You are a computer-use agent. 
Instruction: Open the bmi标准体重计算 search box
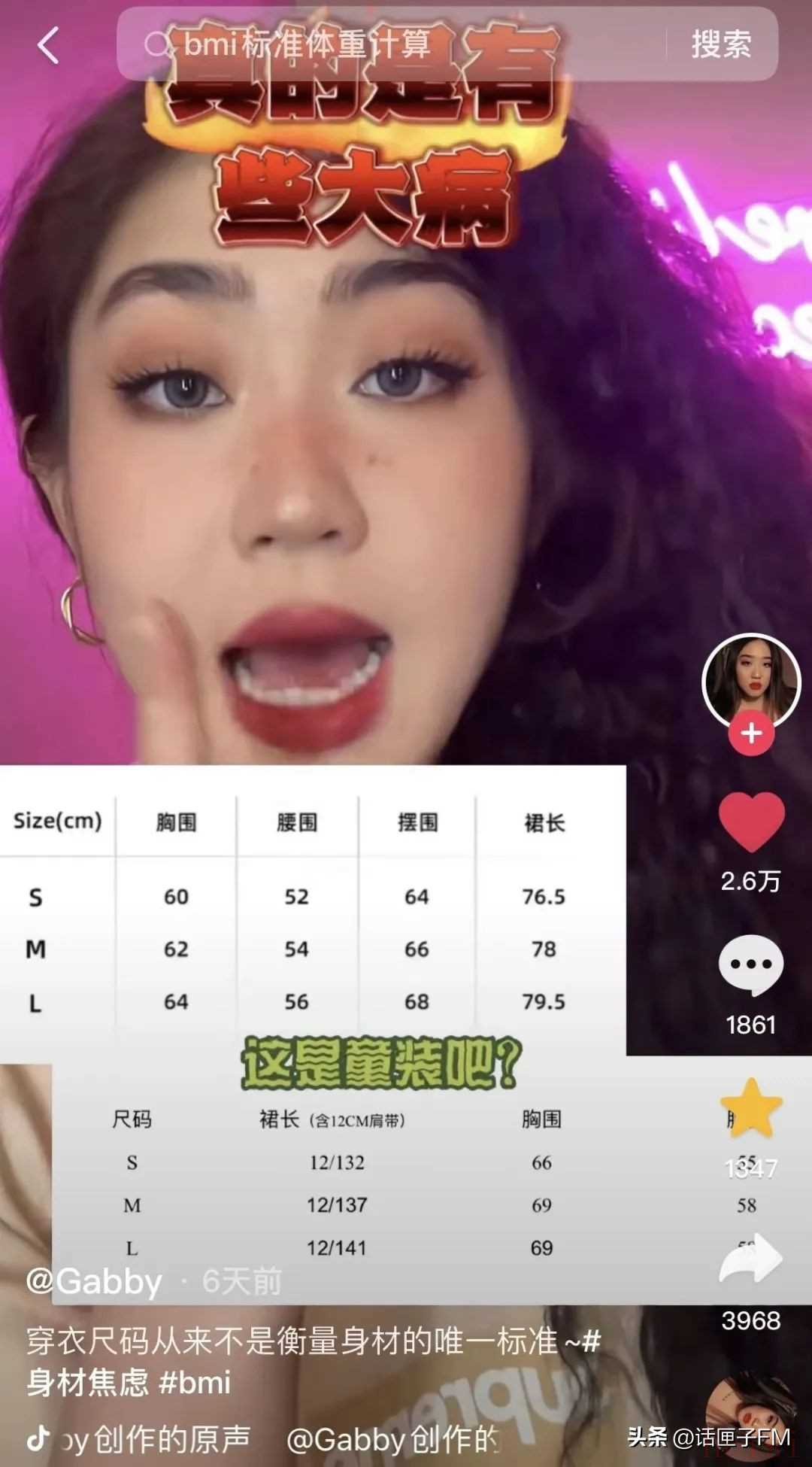(391, 45)
